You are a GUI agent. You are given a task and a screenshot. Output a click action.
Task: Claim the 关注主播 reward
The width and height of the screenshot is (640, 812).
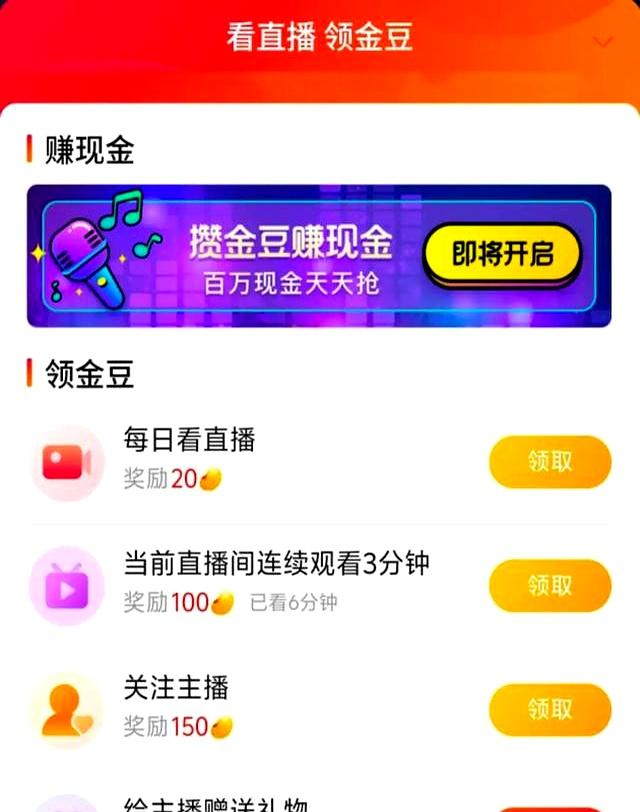[549, 709]
